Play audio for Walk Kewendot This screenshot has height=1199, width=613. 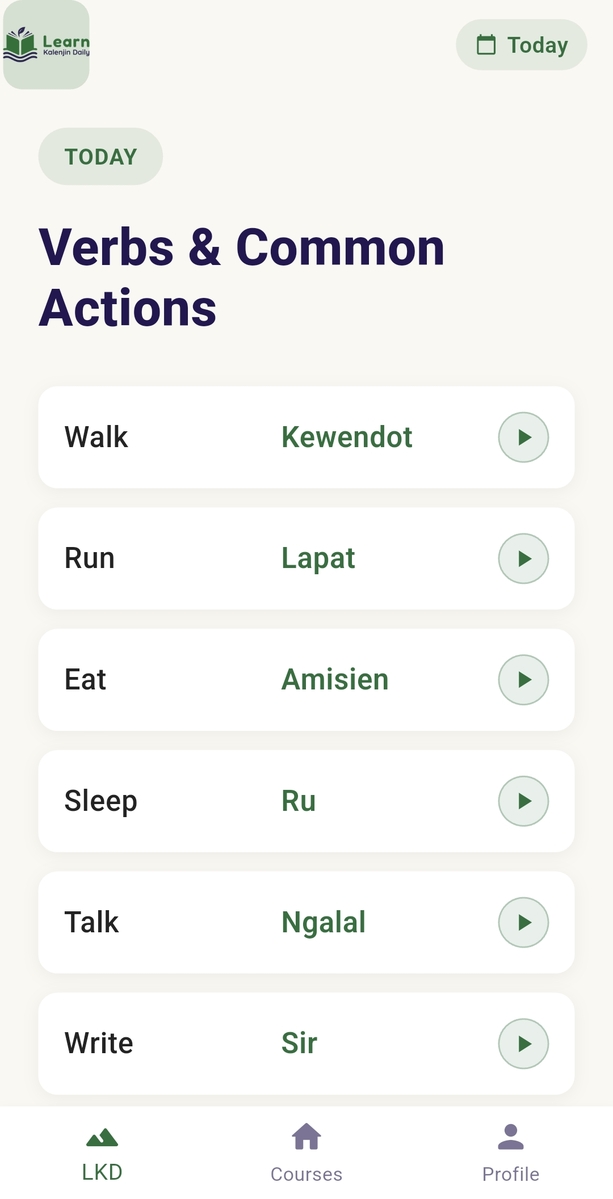523,437
